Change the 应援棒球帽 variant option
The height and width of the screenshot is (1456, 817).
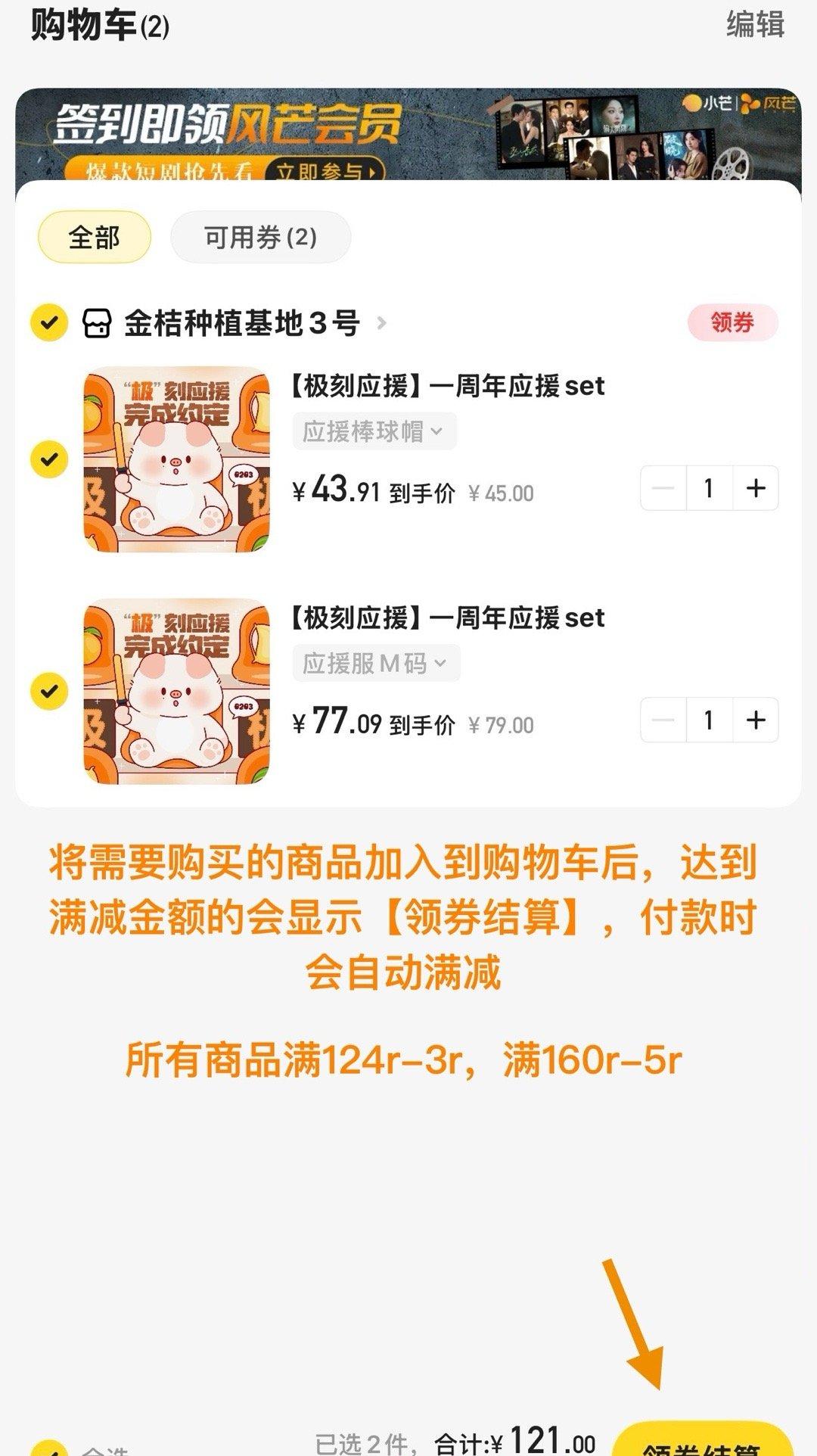point(374,431)
